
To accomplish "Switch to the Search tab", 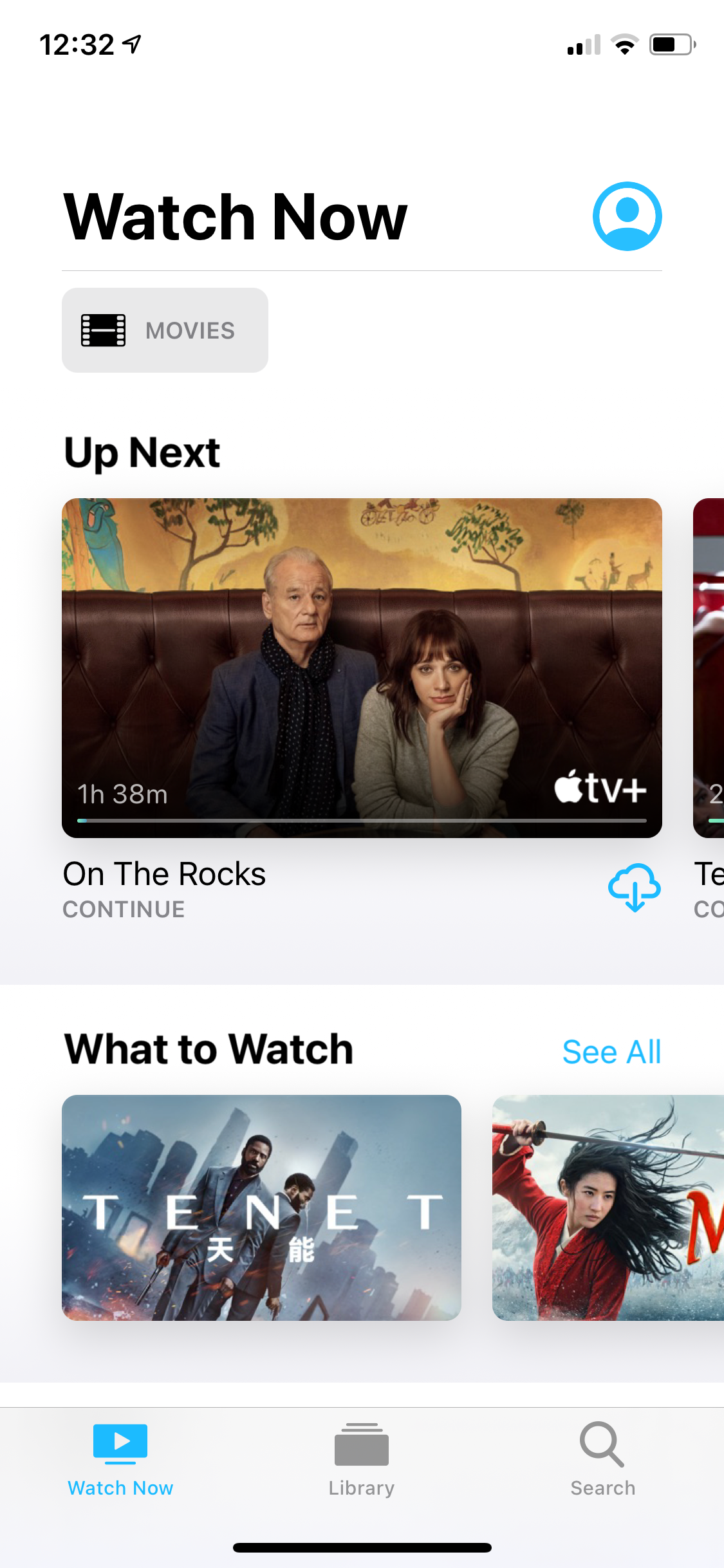I will pyautogui.click(x=602, y=1460).
